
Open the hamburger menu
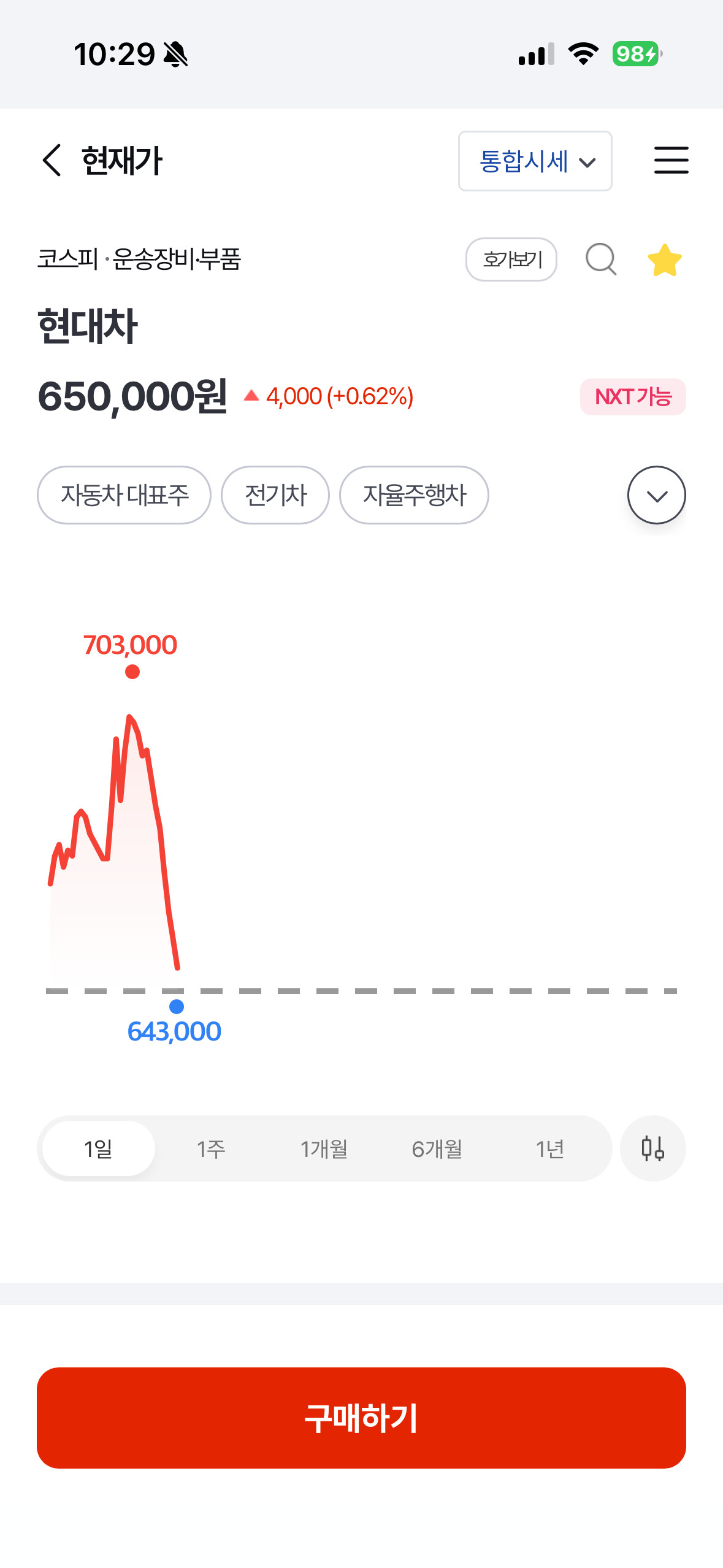pos(671,161)
